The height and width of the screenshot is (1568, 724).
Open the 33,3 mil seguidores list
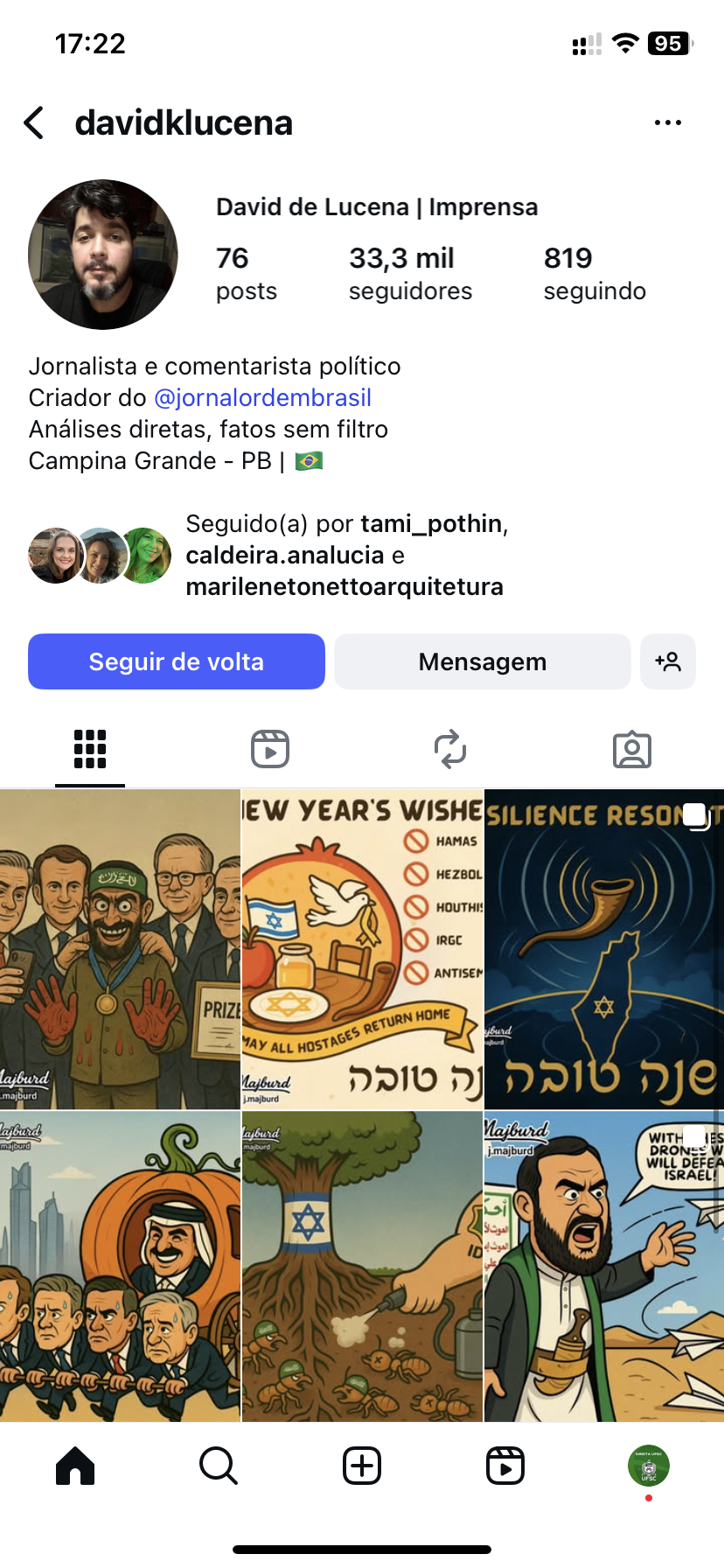tap(410, 273)
